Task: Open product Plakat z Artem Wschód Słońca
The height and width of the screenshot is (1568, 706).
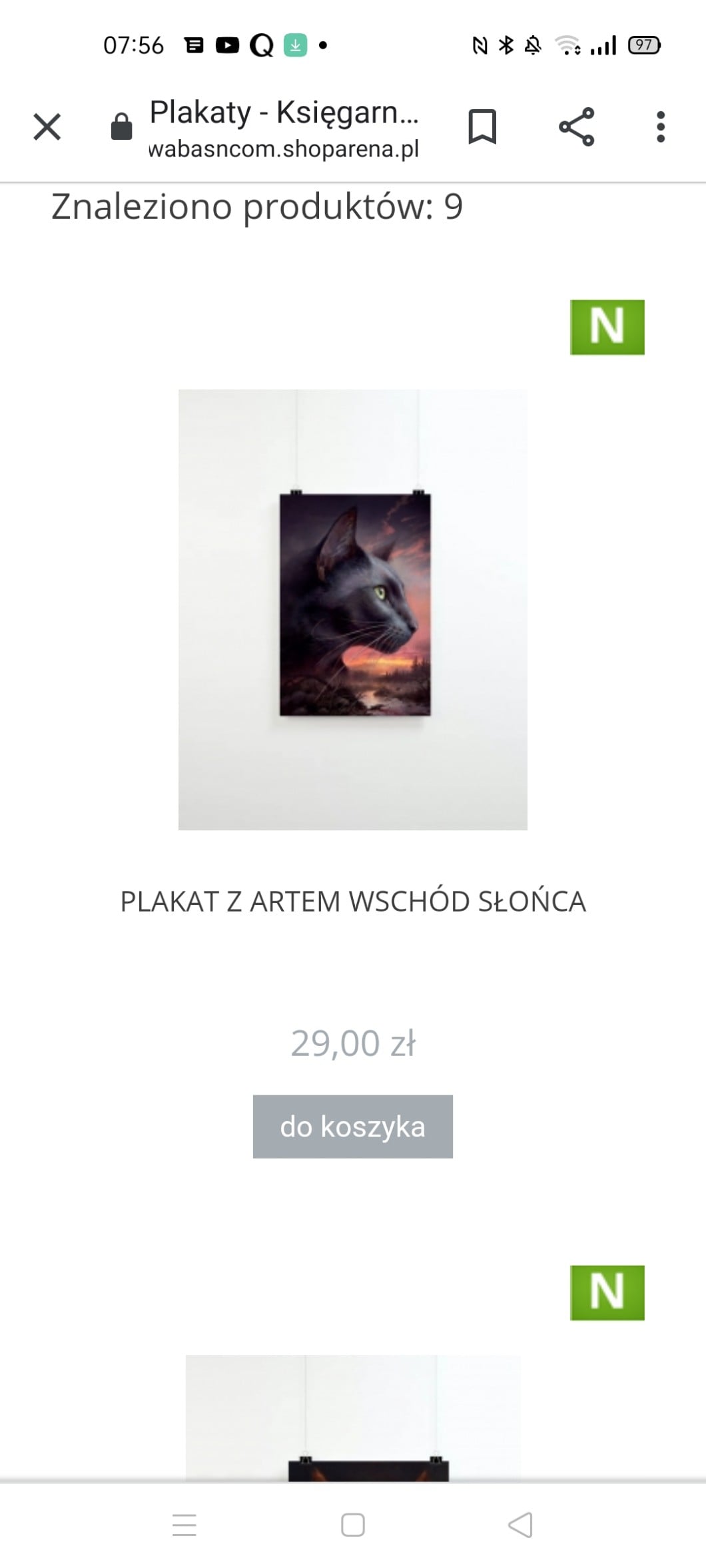Action: coord(353,902)
